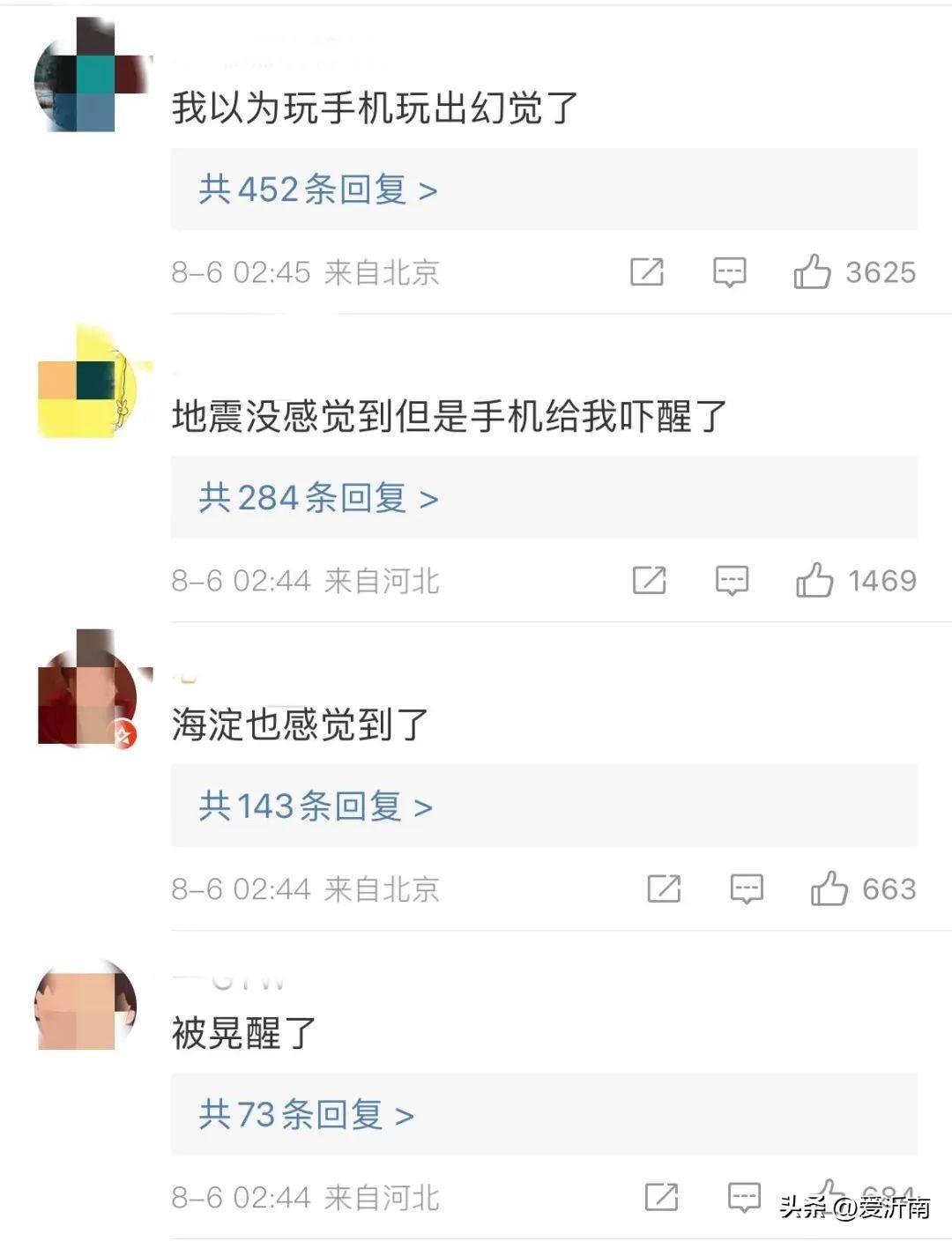
Task: Reply to the 海淀也感觉到了 comment
Action: [747, 888]
